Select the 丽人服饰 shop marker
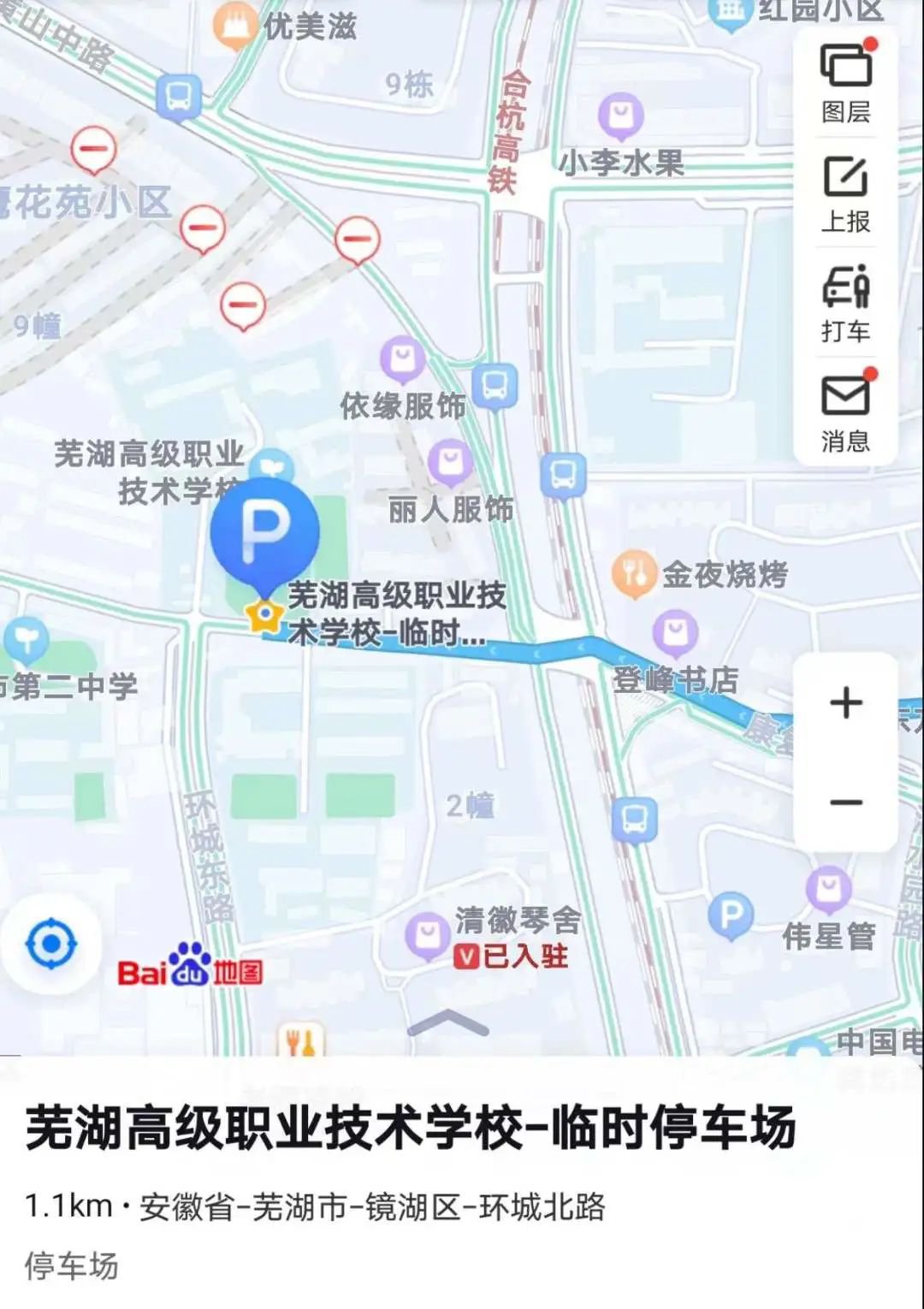This screenshot has height=1309, width=924. pyautogui.click(x=451, y=463)
